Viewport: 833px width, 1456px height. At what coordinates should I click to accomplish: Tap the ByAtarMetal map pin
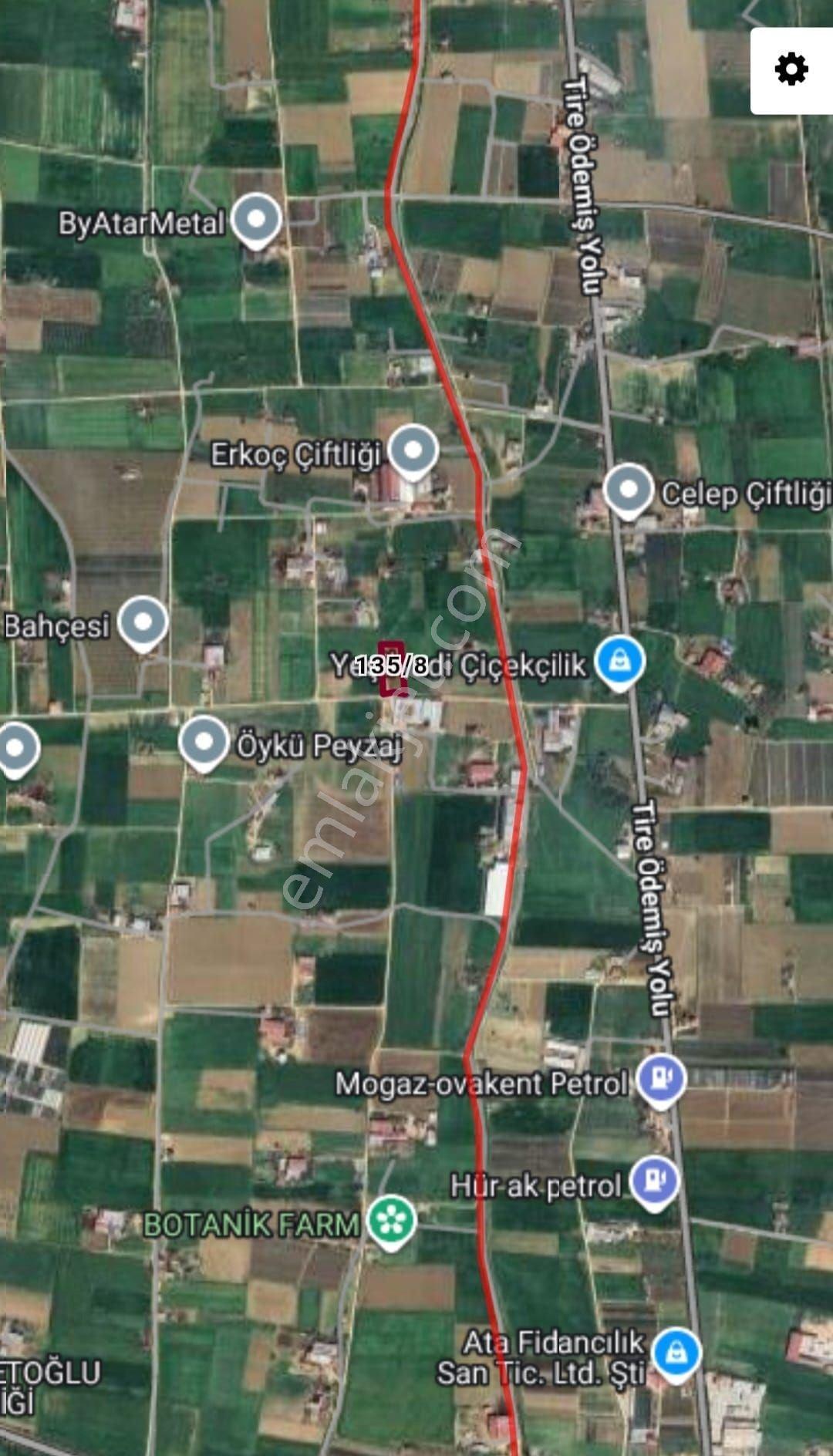[x=257, y=221]
